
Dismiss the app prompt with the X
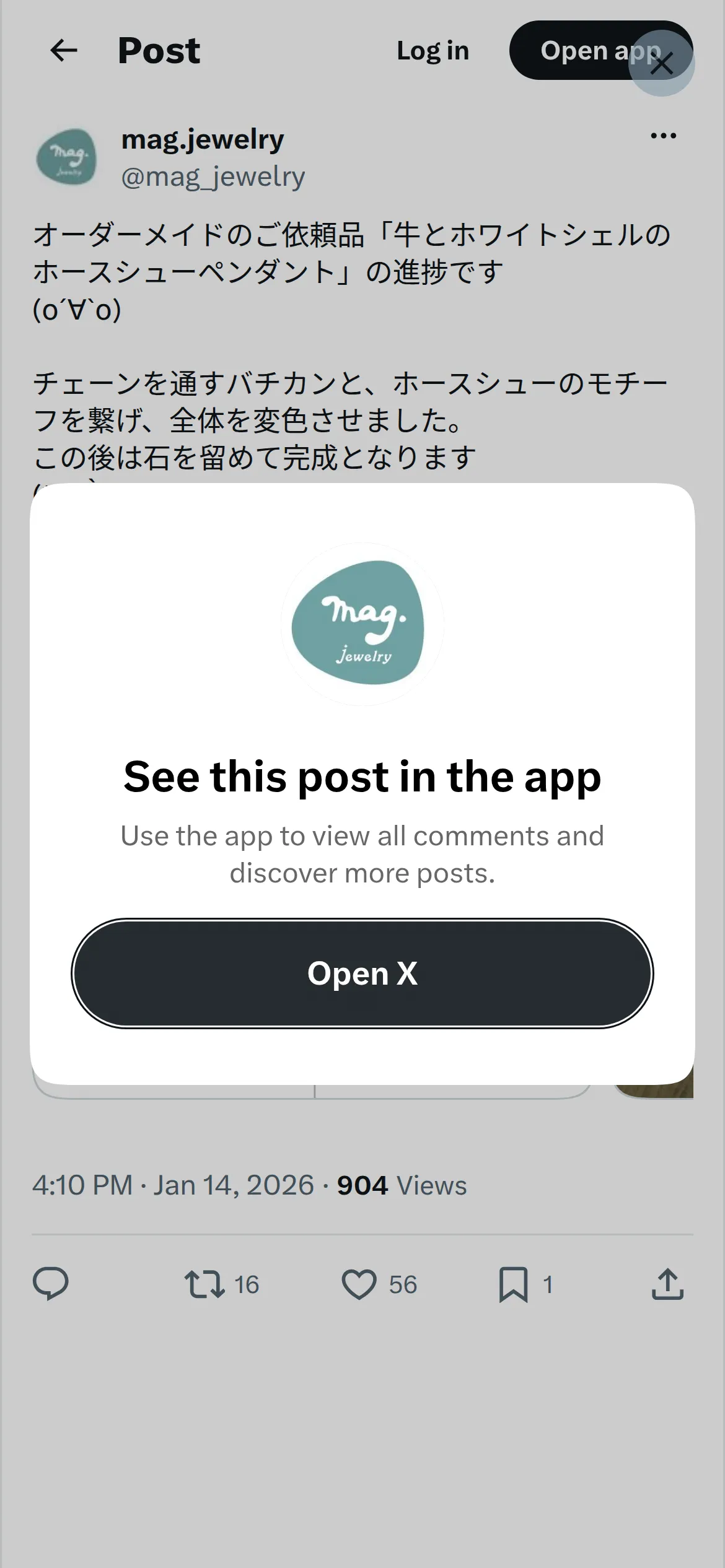(661, 63)
